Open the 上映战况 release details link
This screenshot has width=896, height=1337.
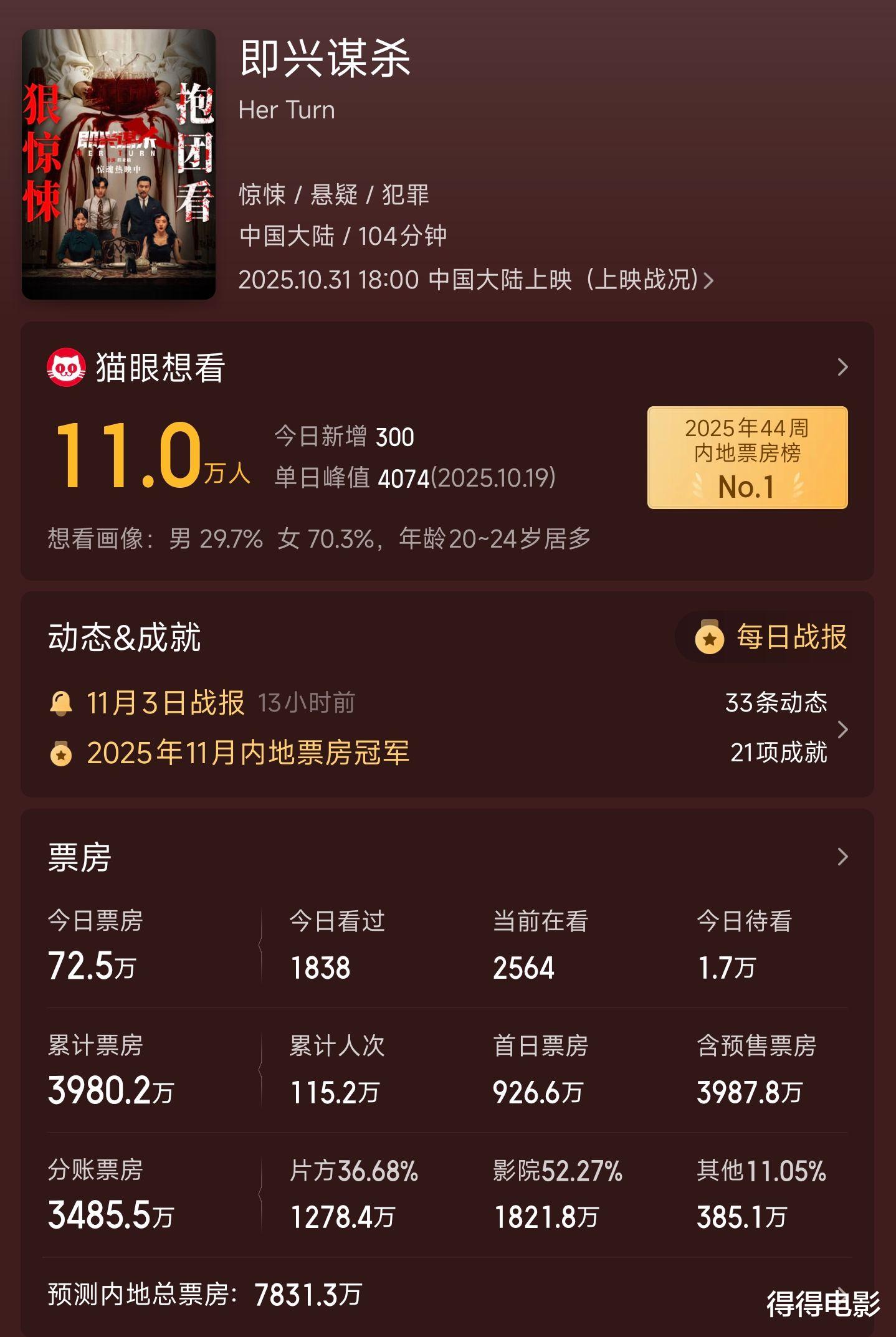coord(648,280)
